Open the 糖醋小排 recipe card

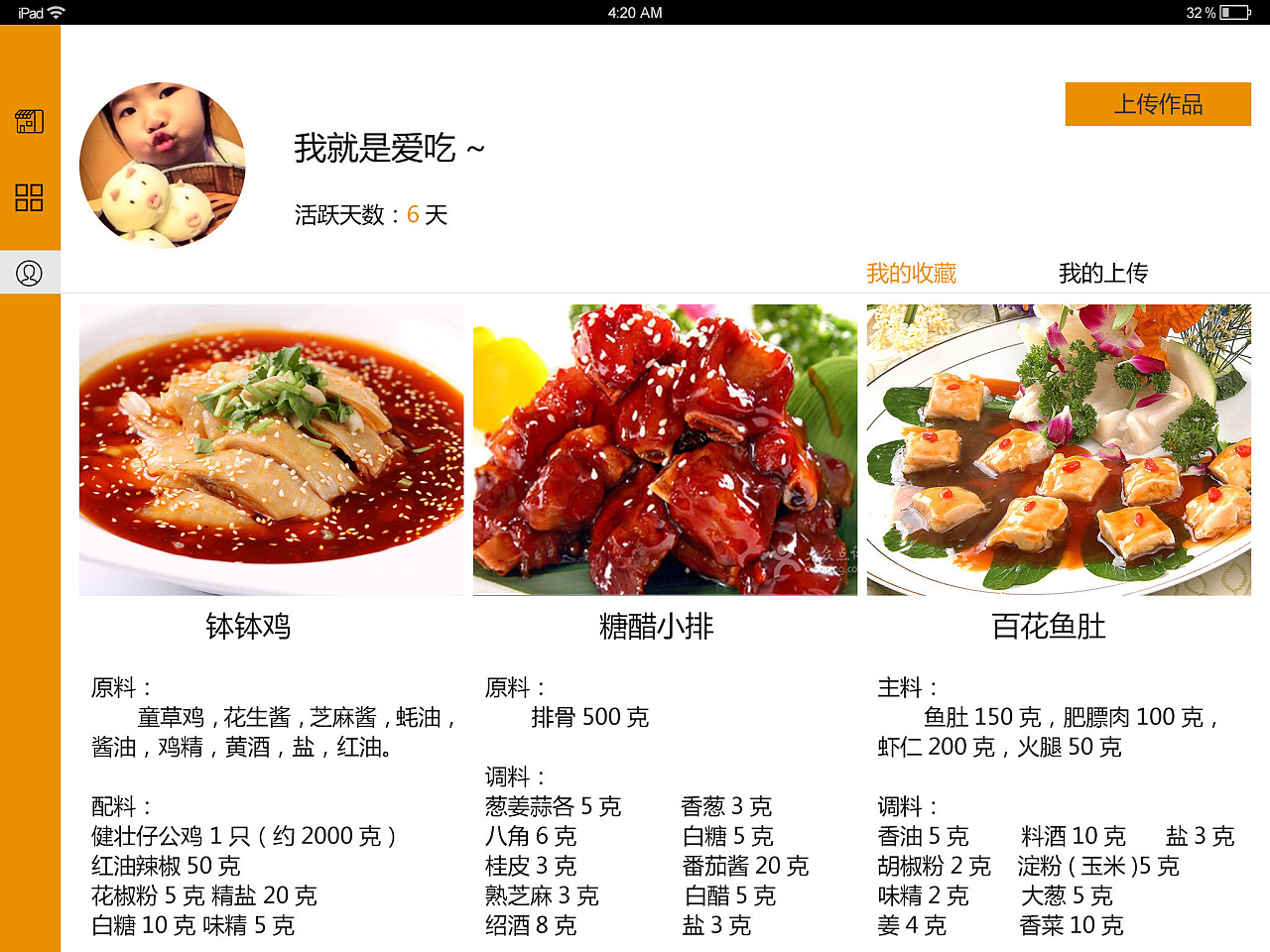665,450
